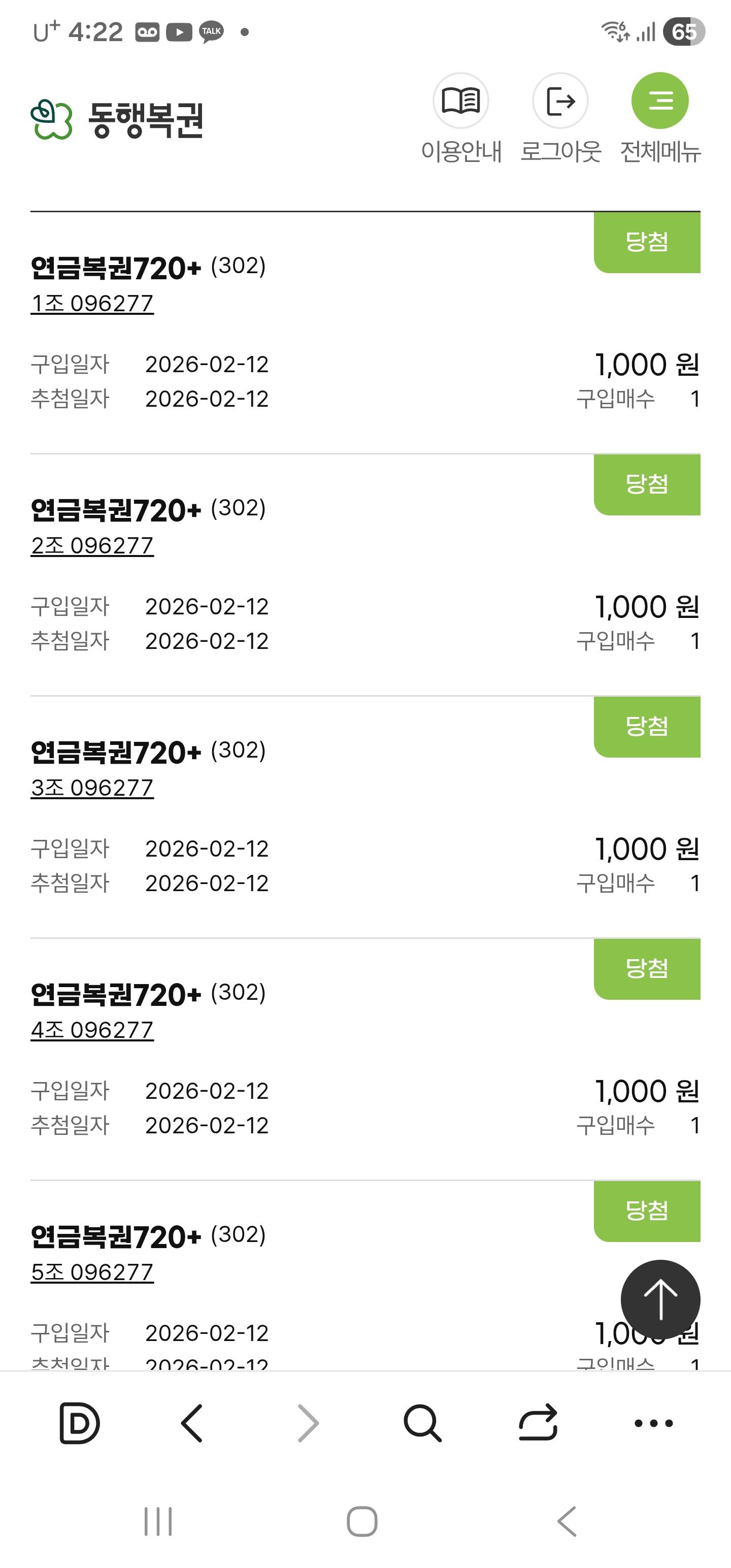Tap the 당첨 badge on first ticket
Image resolution: width=731 pixels, height=1568 pixels.
tap(647, 242)
